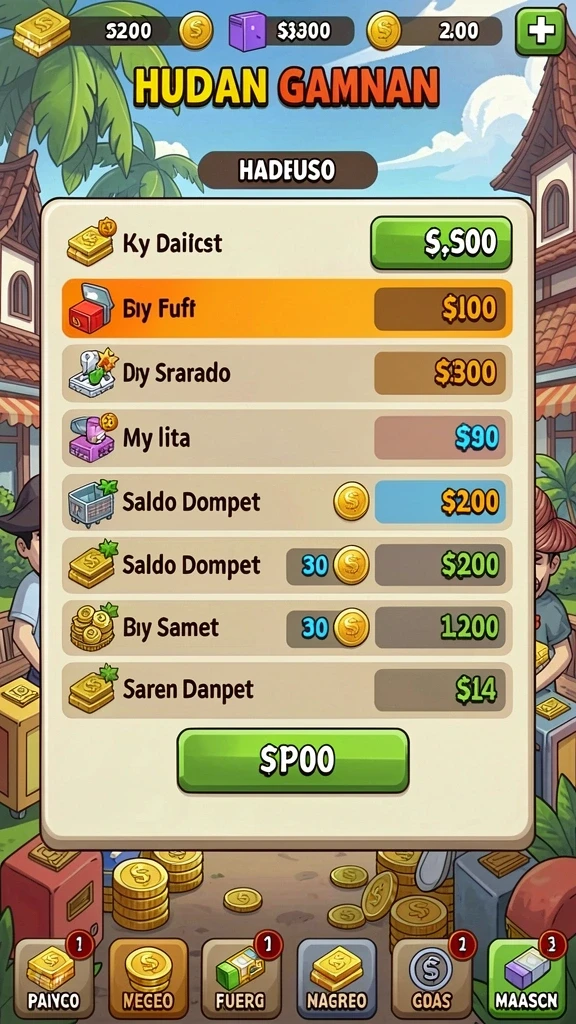Select the Biy Fuff row

pos(287,308)
